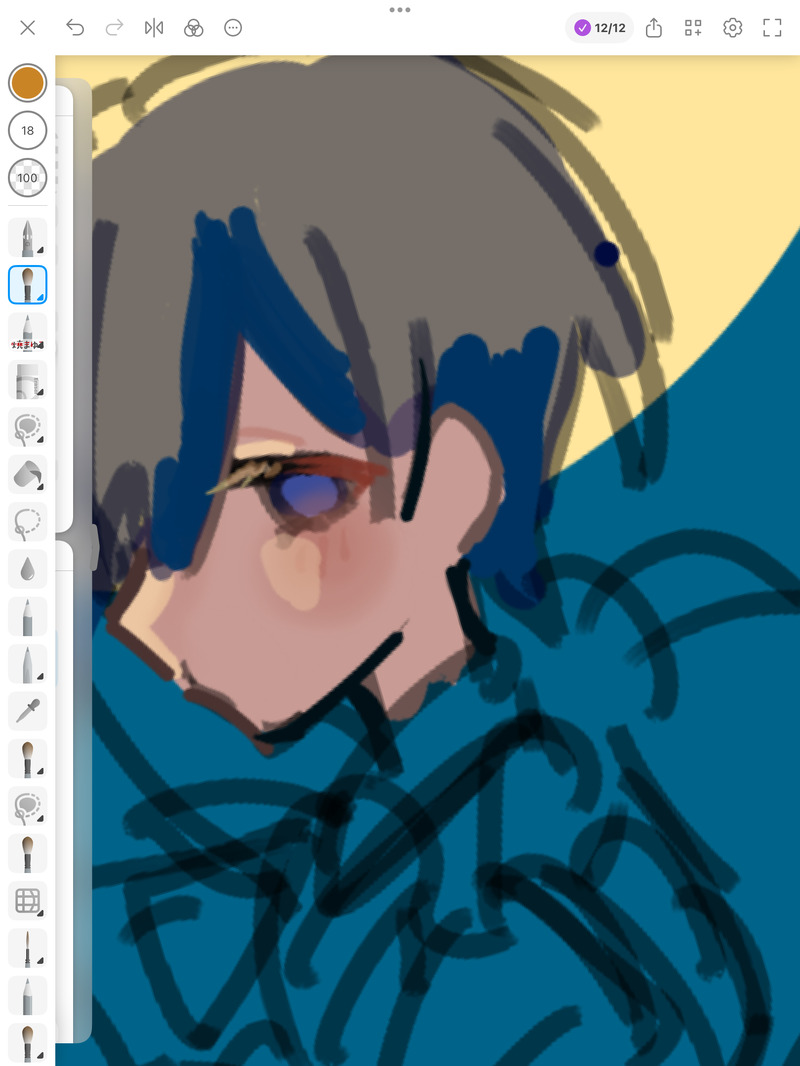The height and width of the screenshot is (1066, 800).
Task: Adjust the opacity 100 control
Action: click(x=28, y=178)
